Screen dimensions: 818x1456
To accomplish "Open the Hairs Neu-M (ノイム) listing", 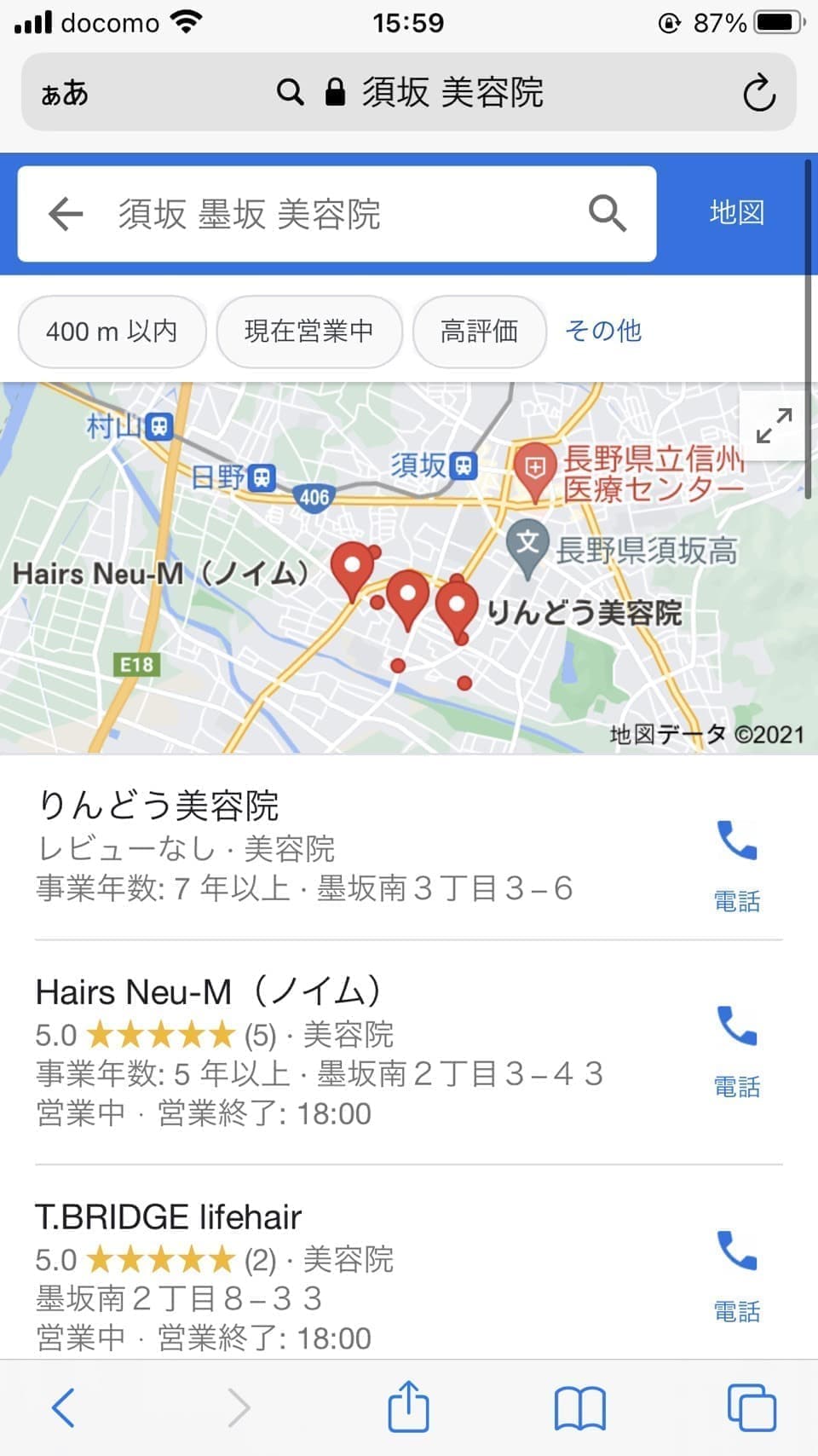I will (x=209, y=992).
